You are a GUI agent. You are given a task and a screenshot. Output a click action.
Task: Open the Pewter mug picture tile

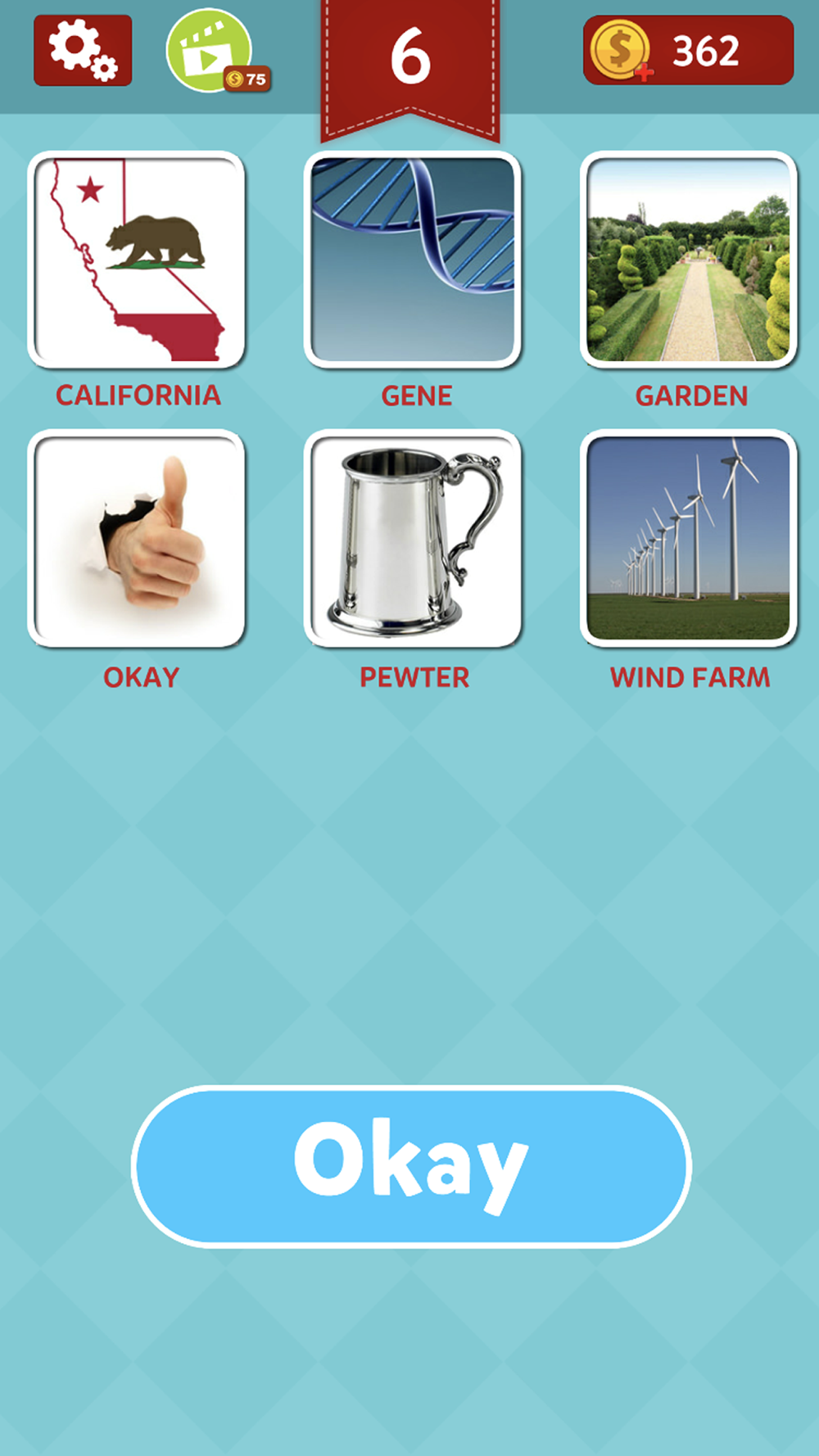point(413,539)
